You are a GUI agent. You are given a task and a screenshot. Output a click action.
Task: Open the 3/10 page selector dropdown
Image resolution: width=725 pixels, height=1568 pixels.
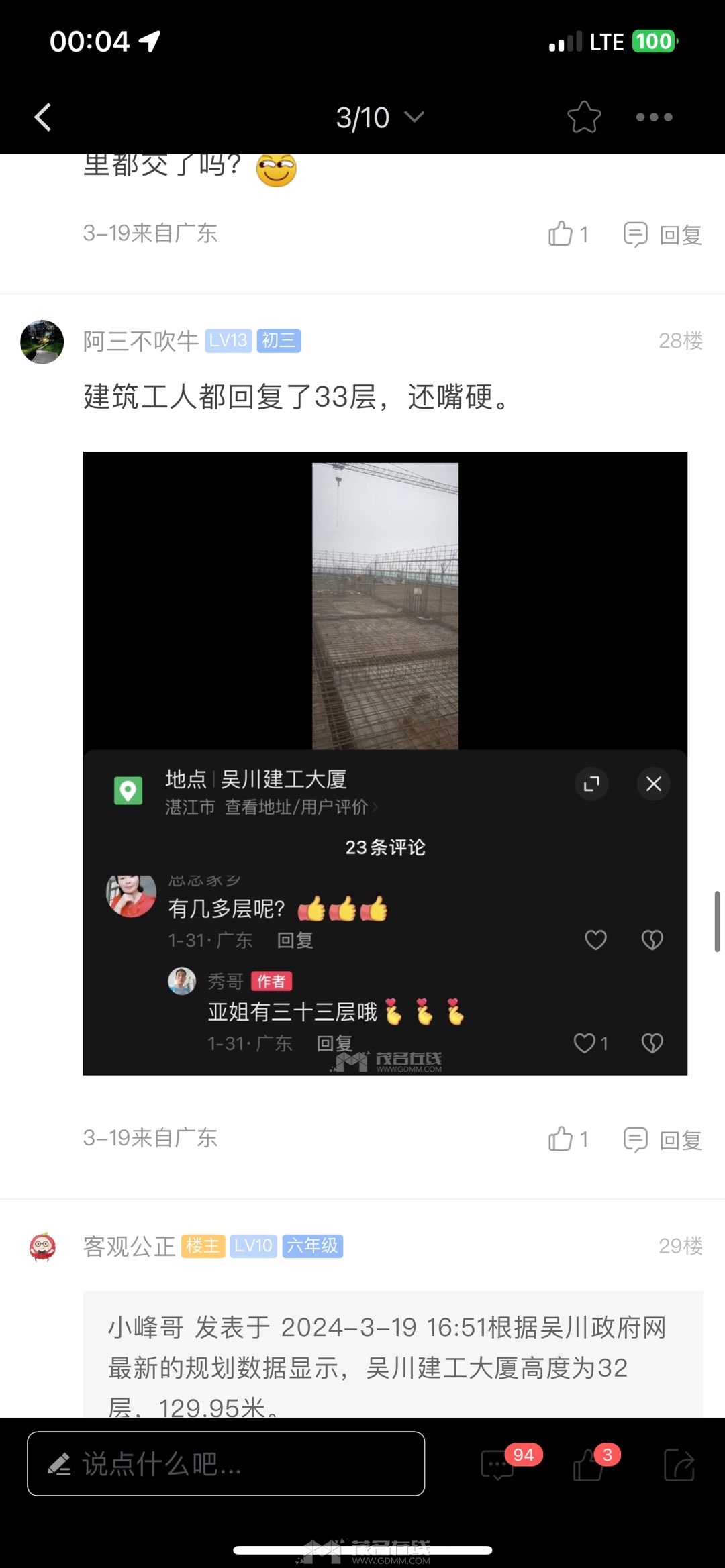click(379, 118)
